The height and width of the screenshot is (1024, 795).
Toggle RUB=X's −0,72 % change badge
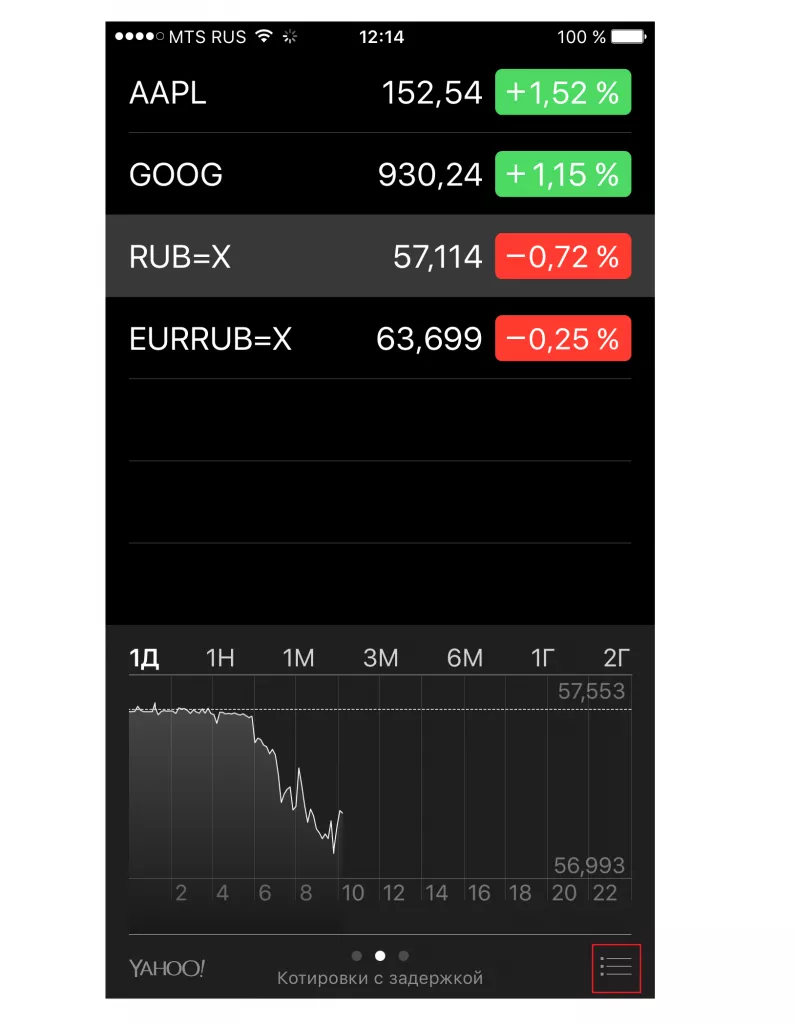(x=563, y=258)
